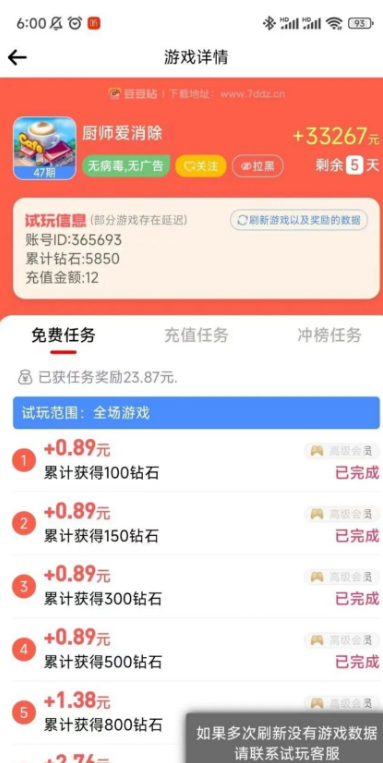Select the 免费任务 tab
Image resolution: width=383 pixels, height=763 pixels.
63,335
